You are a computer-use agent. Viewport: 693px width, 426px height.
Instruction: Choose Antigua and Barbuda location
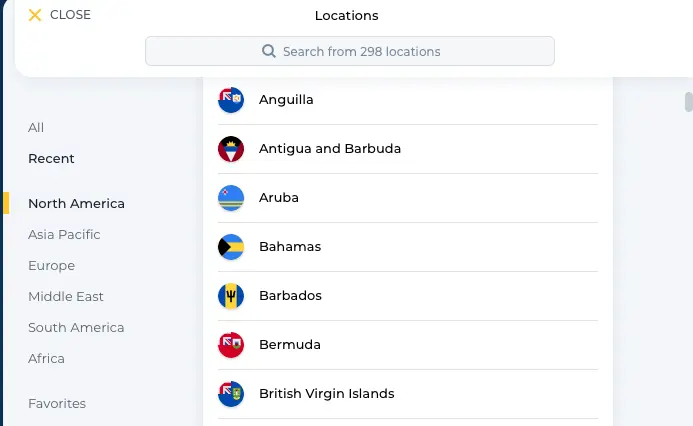330,148
